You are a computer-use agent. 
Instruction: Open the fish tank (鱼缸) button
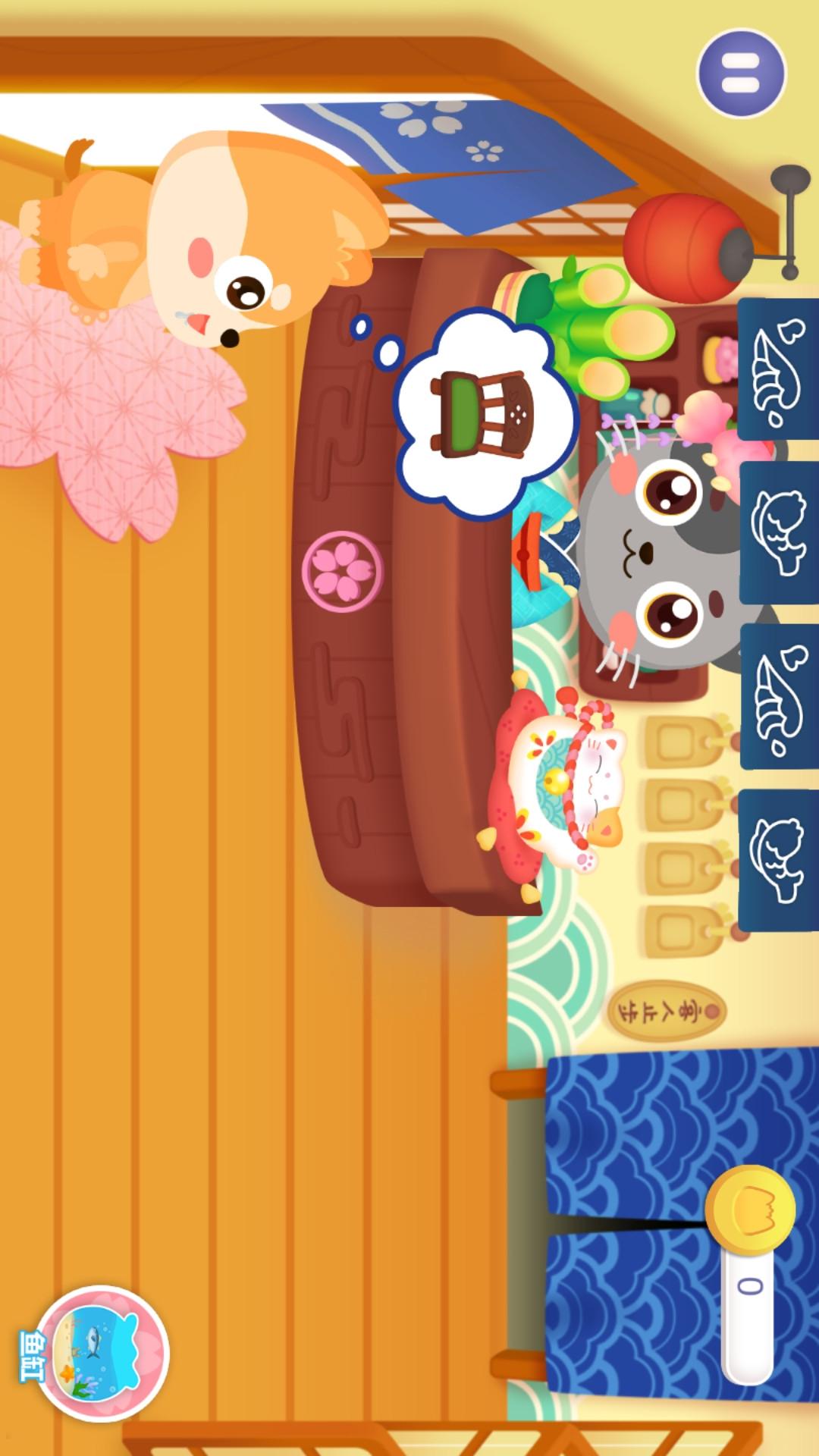[x=104, y=1353]
